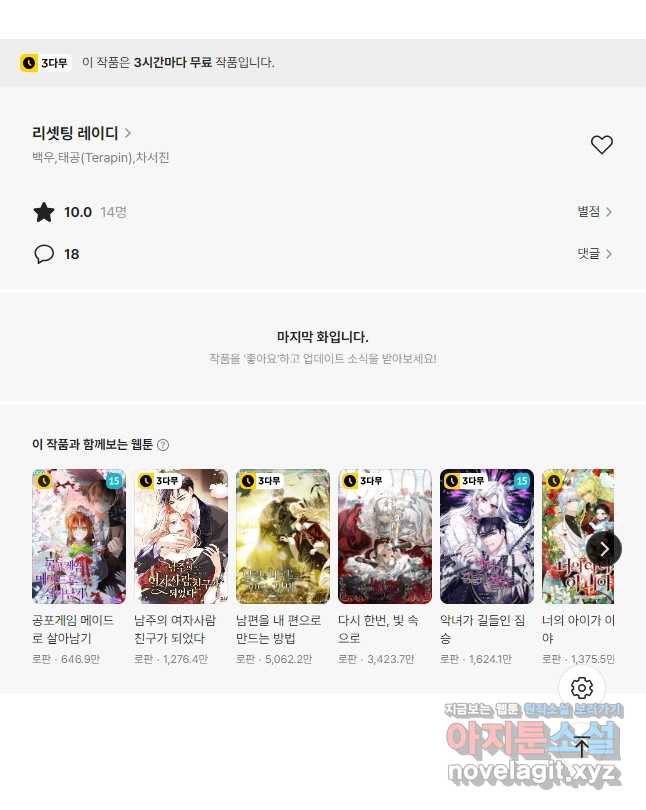The image size is (646, 810).
Task: Open 공포게임 메이드로 살아남기 webtoon
Action: pyautogui.click(x=79, y=537)
